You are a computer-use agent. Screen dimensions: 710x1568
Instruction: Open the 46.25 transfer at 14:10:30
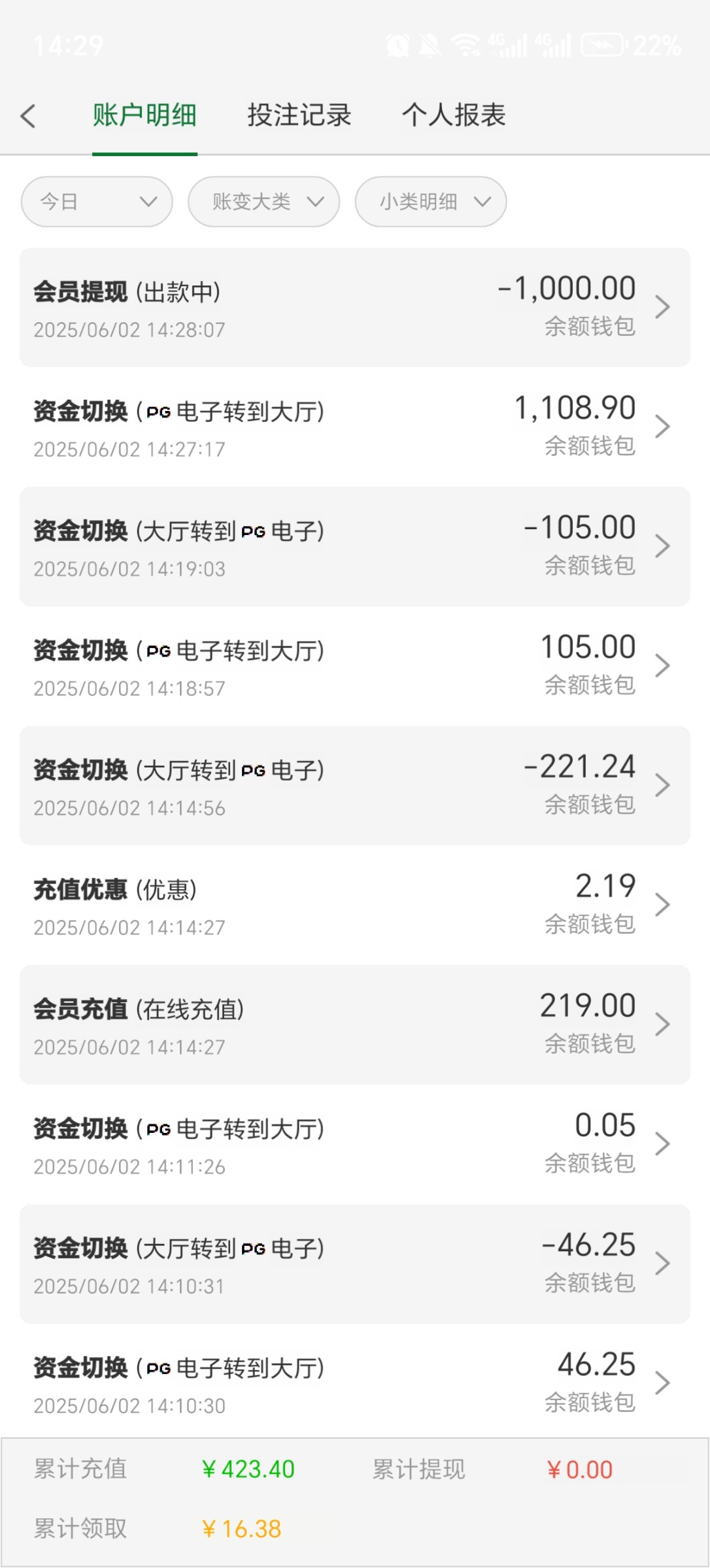[x=355, y=1382]
